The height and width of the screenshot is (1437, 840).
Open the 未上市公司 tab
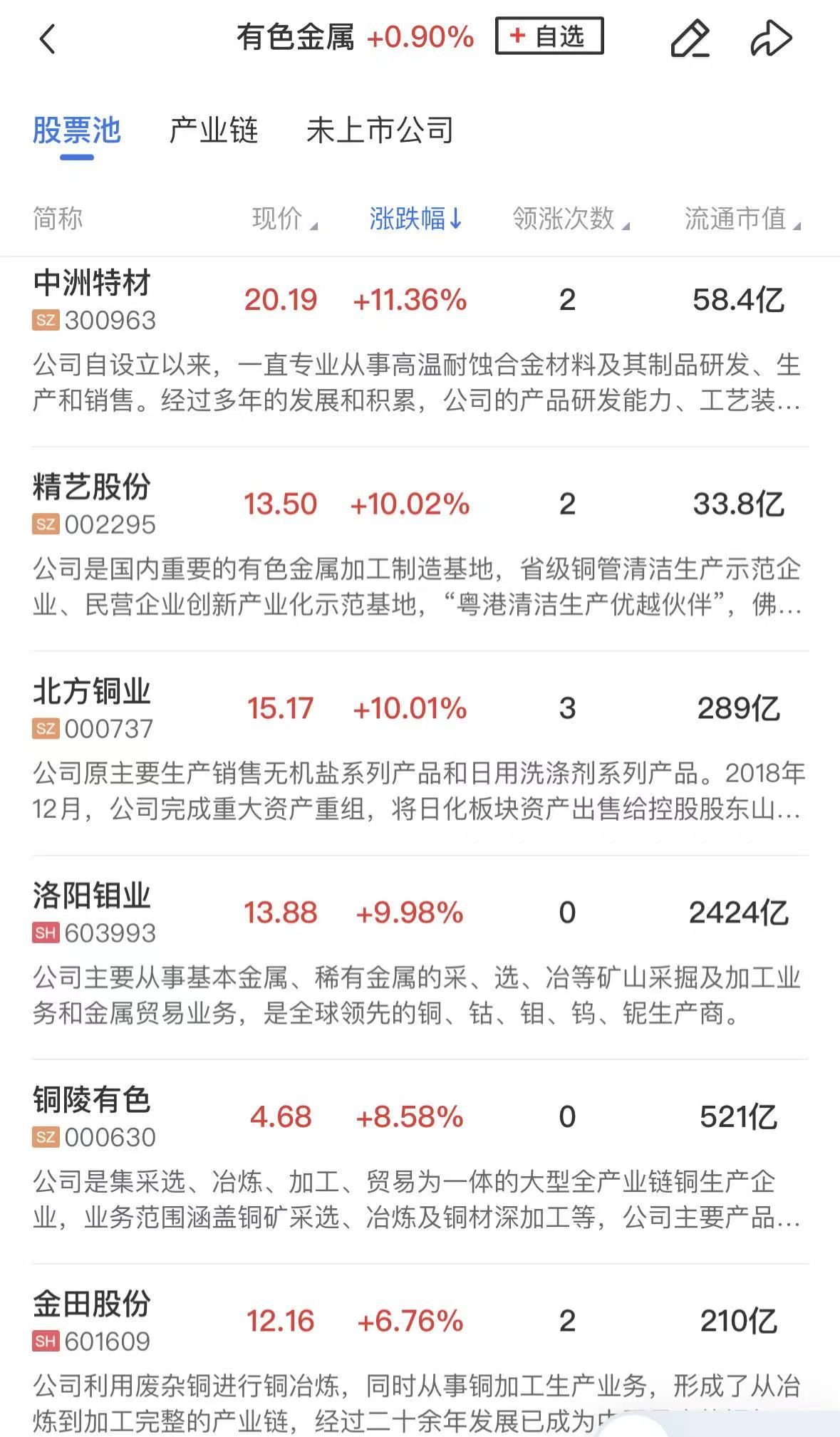[380, 131]
